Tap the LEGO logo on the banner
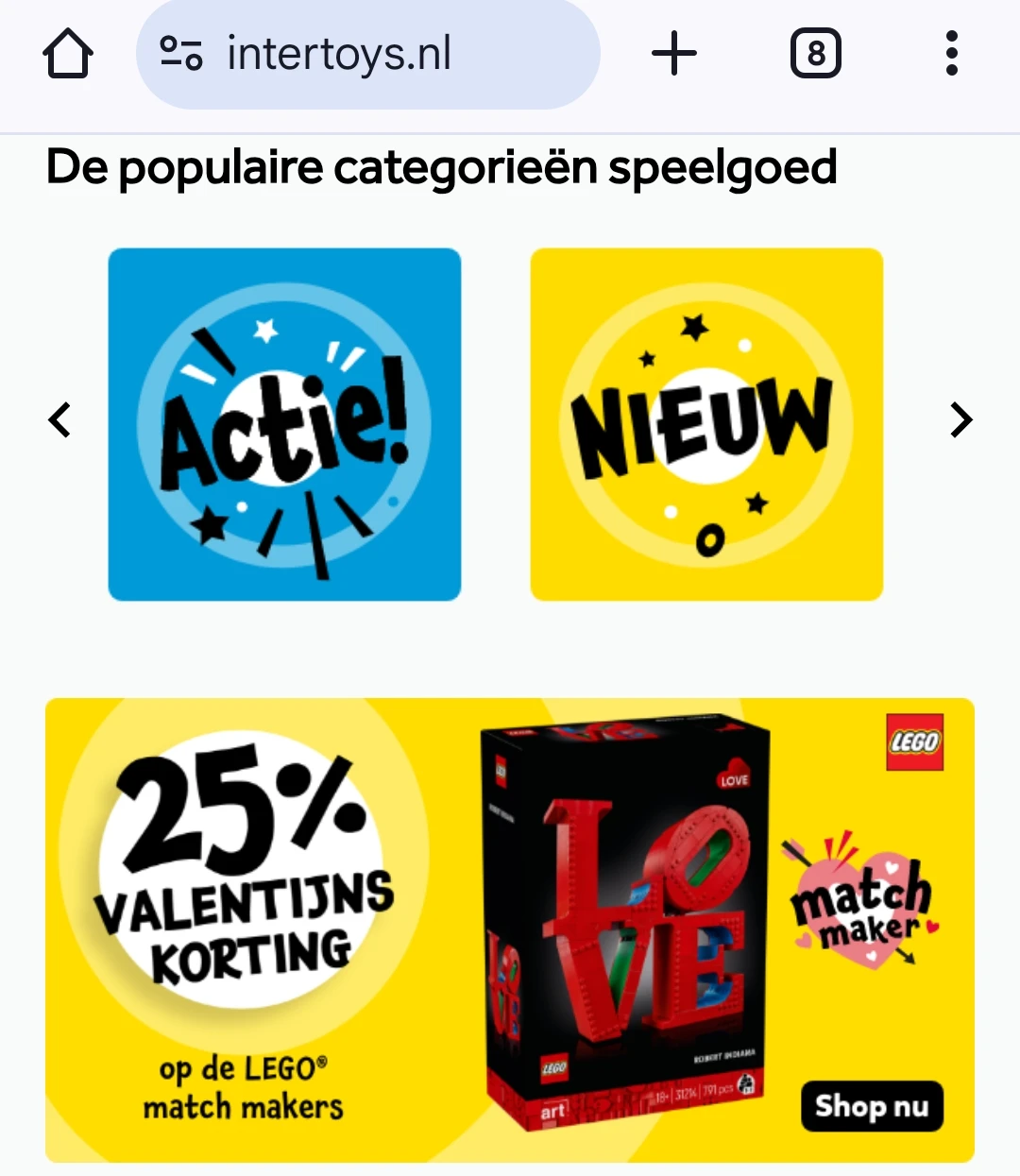 [912, 742]
